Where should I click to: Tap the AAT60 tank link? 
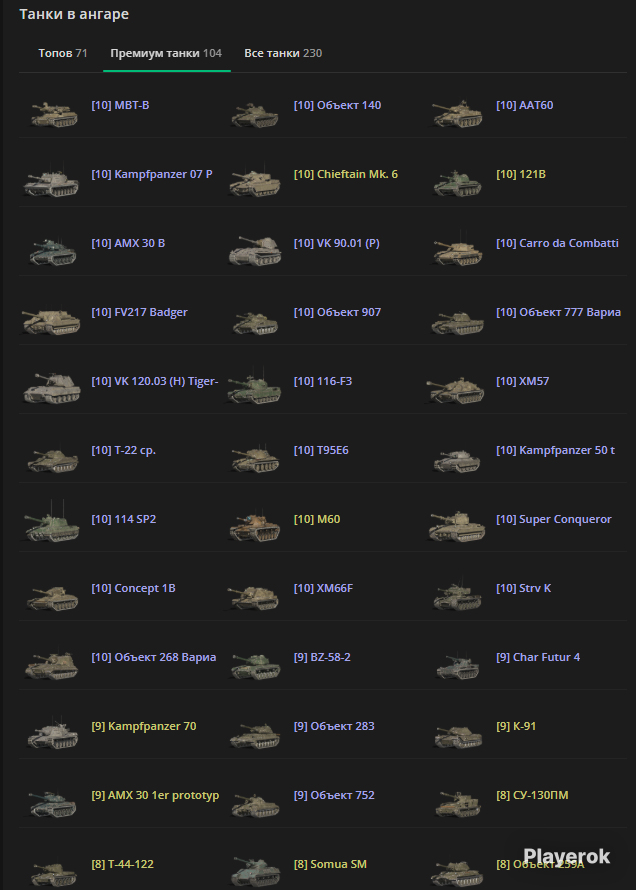[525, 106]
